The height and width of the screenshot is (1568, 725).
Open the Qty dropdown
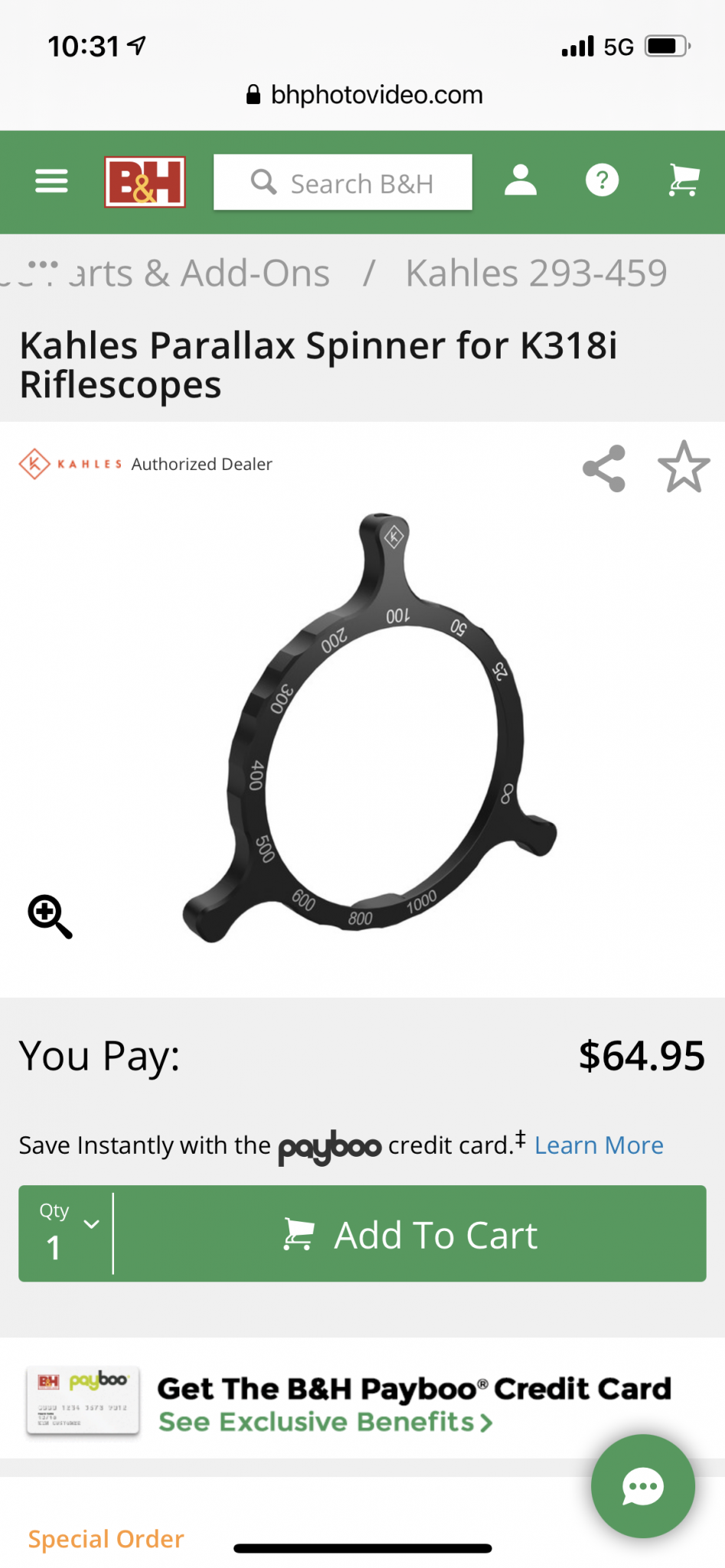pyautogui.click(x=67, y=1233)
